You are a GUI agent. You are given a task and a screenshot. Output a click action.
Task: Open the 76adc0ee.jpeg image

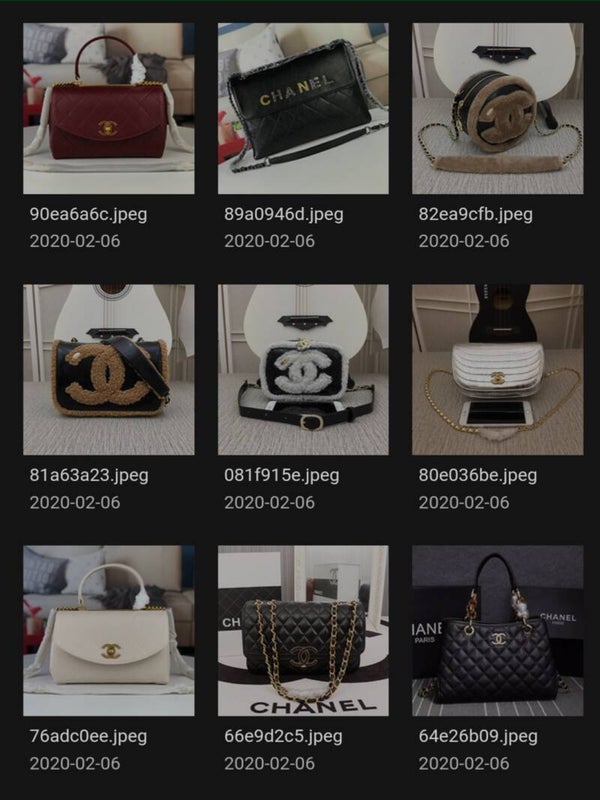click(x=109, y=630)
